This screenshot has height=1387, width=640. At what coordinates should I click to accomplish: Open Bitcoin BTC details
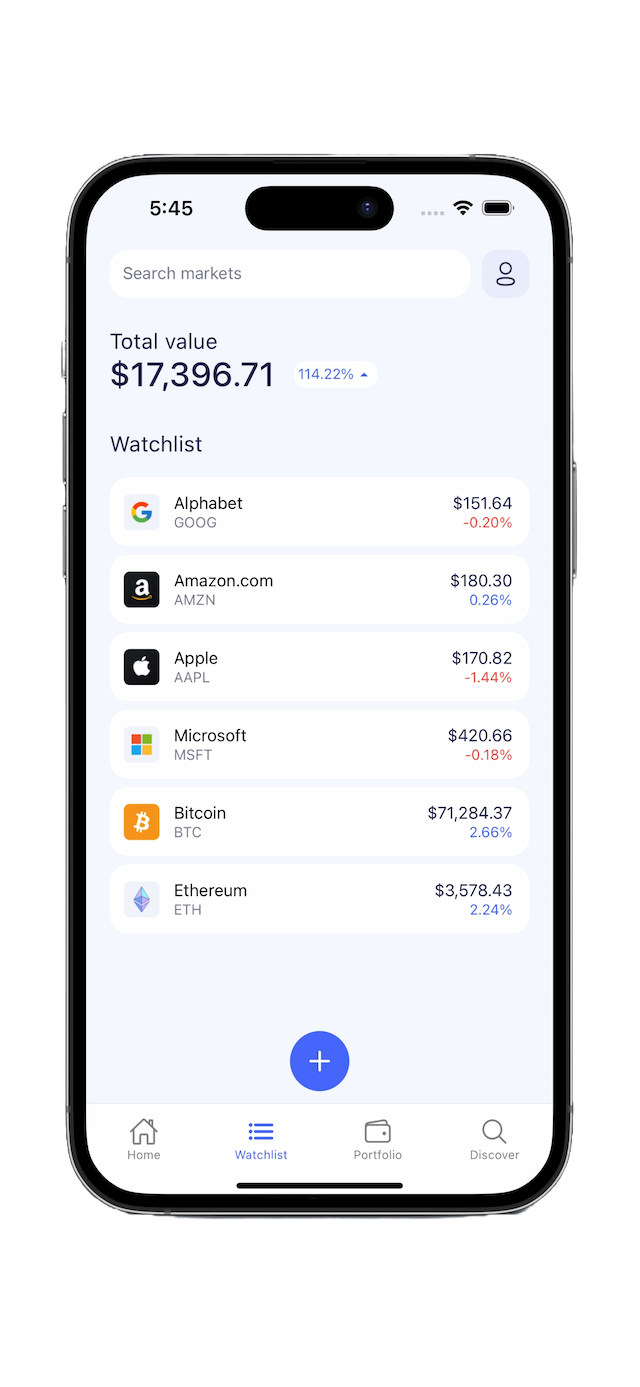coord(319,822)
